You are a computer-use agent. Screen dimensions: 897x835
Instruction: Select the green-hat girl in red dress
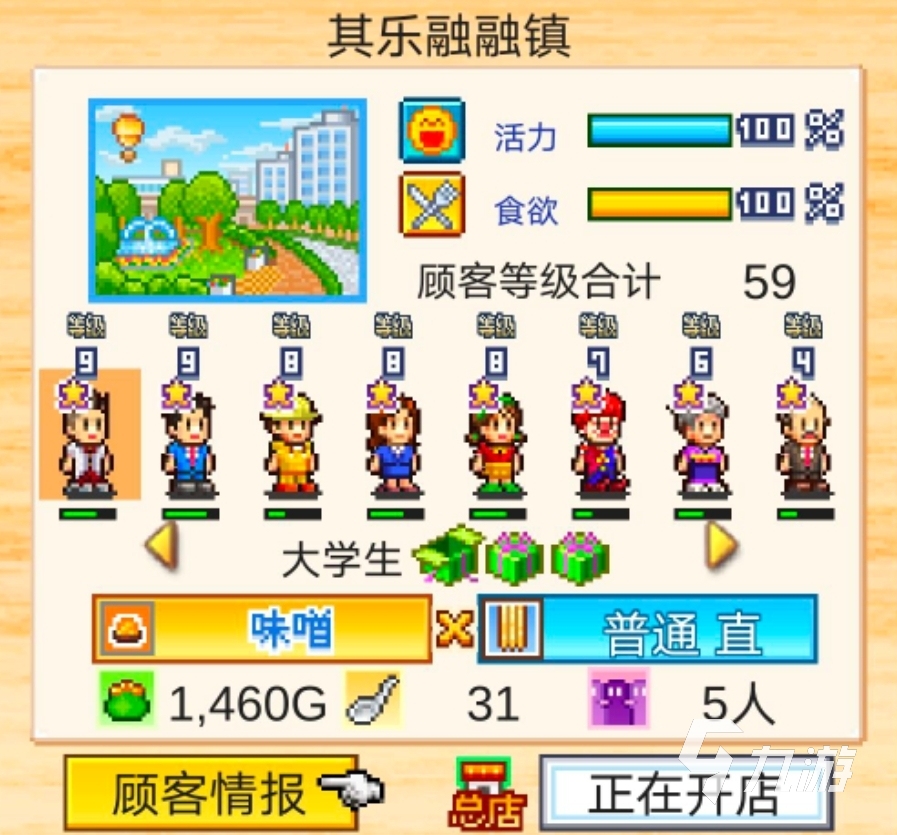497,440
